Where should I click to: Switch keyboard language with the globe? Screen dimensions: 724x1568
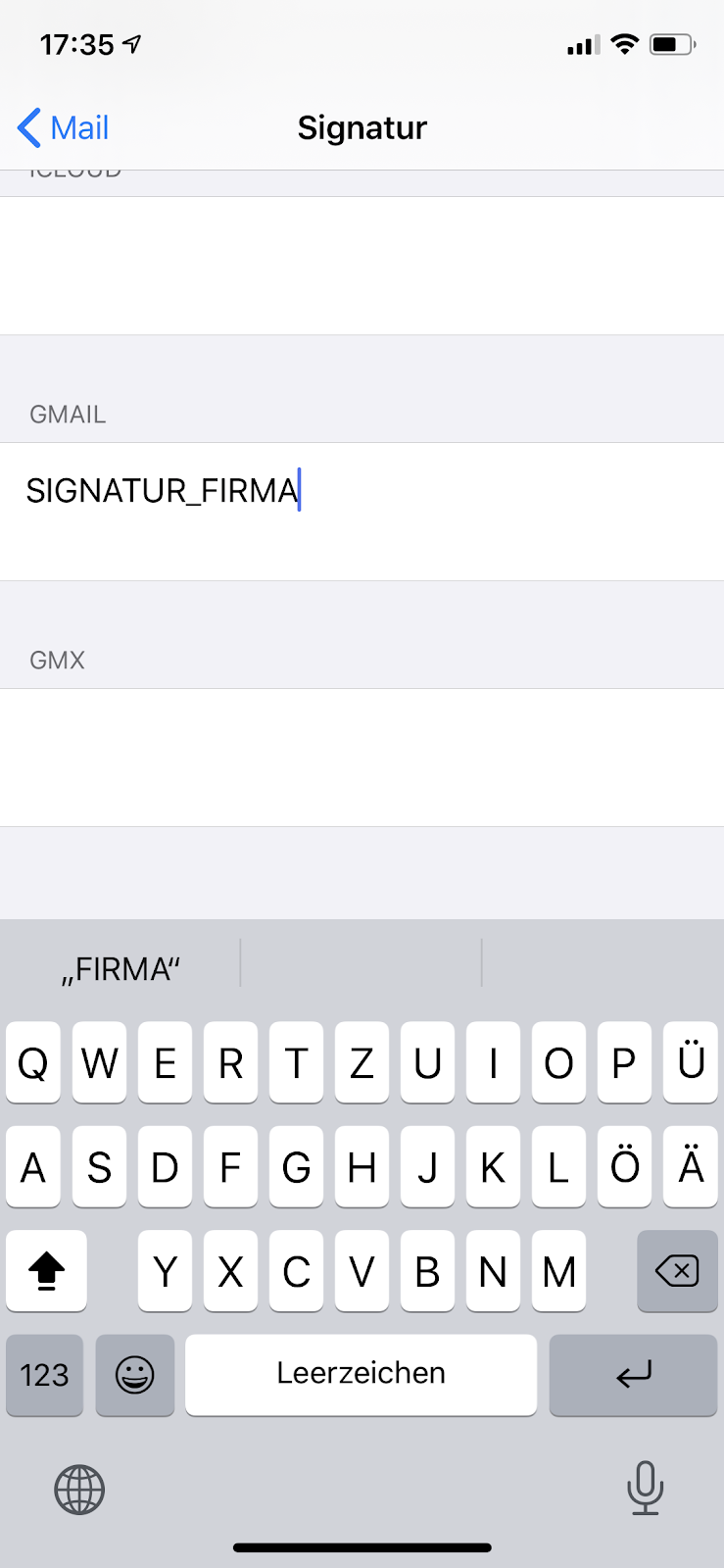point(79,1490)
